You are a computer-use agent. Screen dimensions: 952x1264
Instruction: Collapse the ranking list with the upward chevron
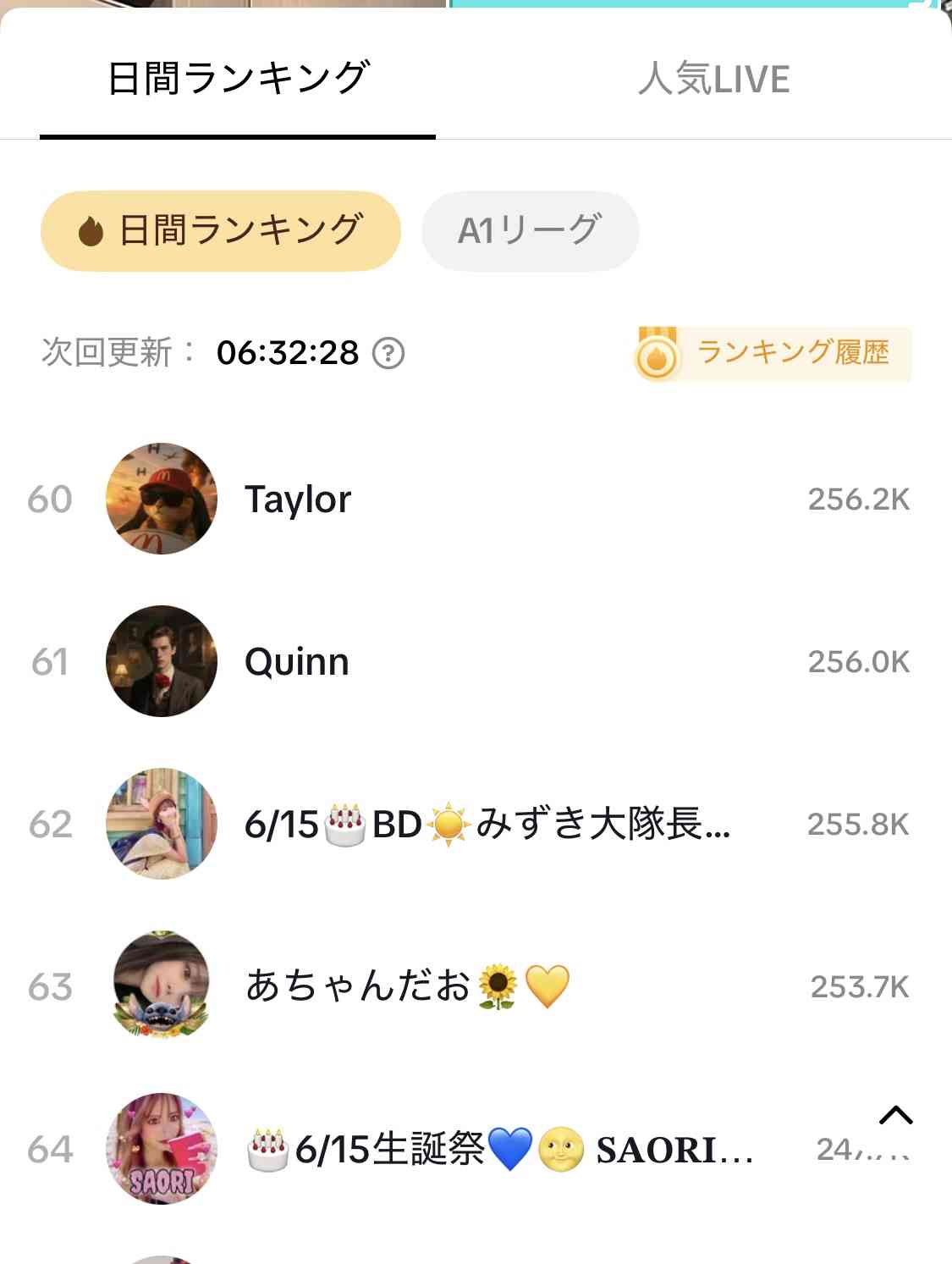[895, 1116]
